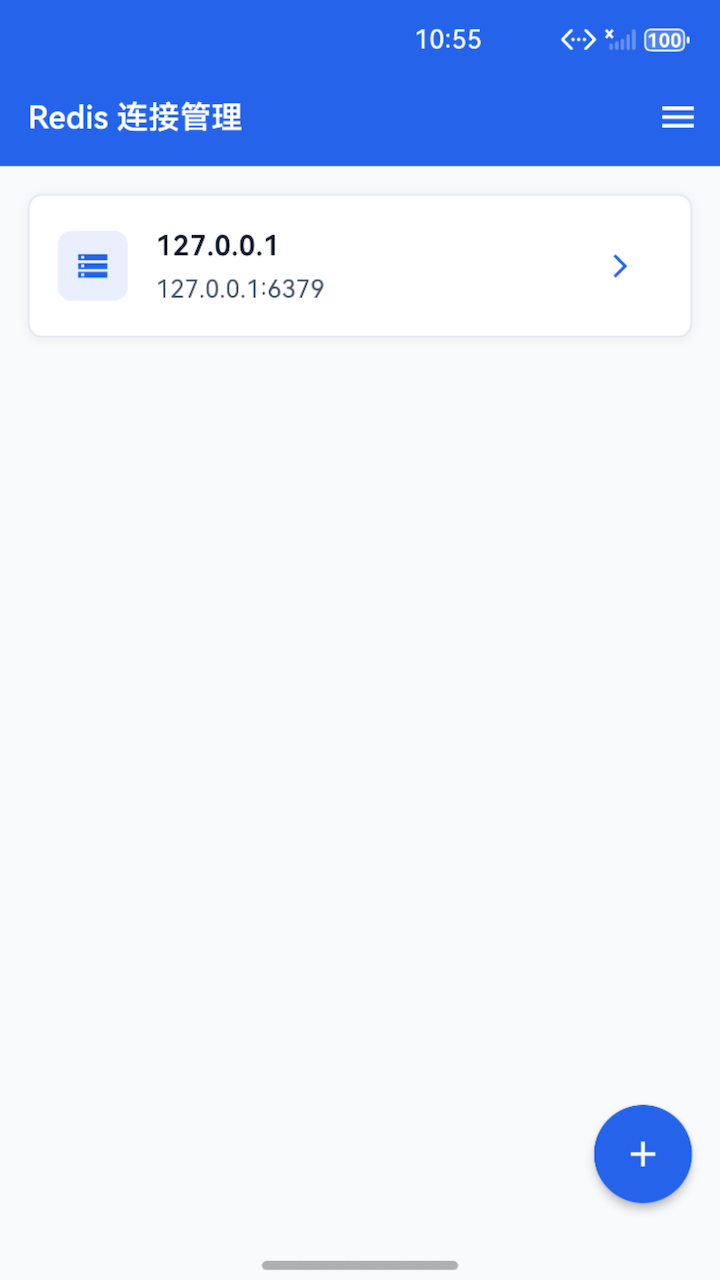This screenshot has height=1280, width=720.
Task: Tap the 10:55 clock in the status bar
Action: coord(449,39)
